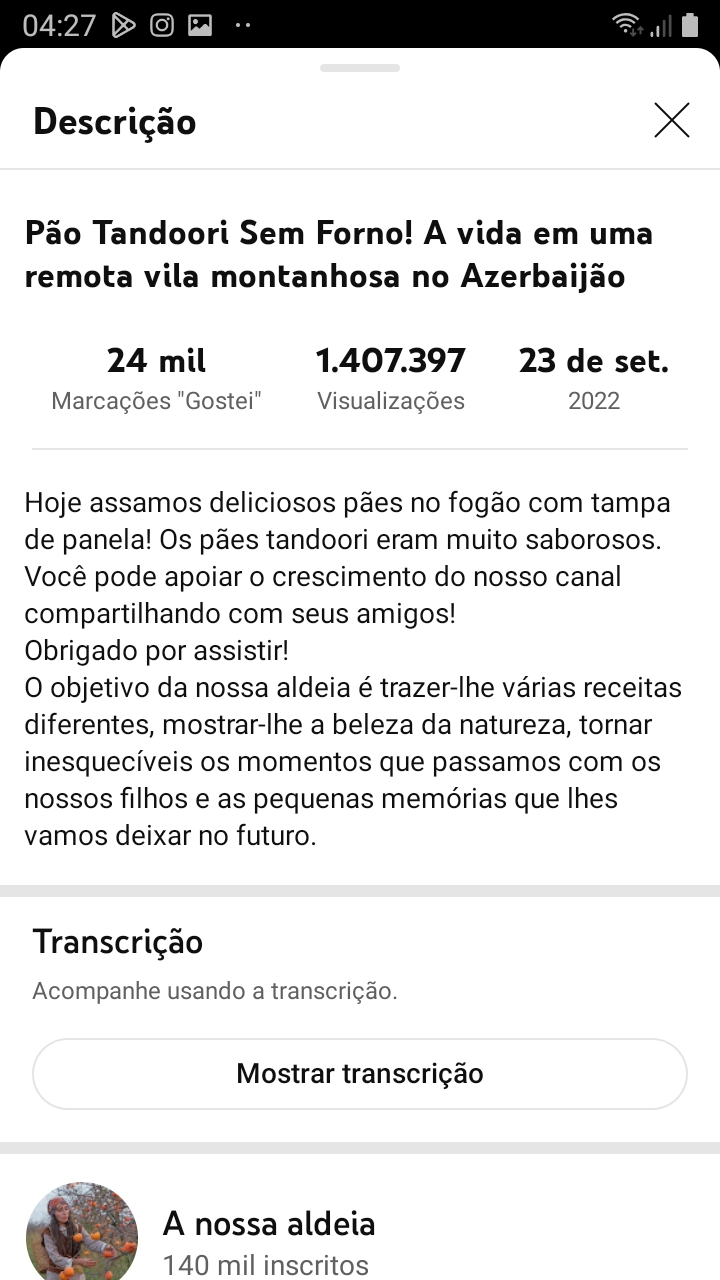This screenshot has height=1280, width=720.
Task: Tap Mostrar transcrição button
Action: tap(360, 1074)
